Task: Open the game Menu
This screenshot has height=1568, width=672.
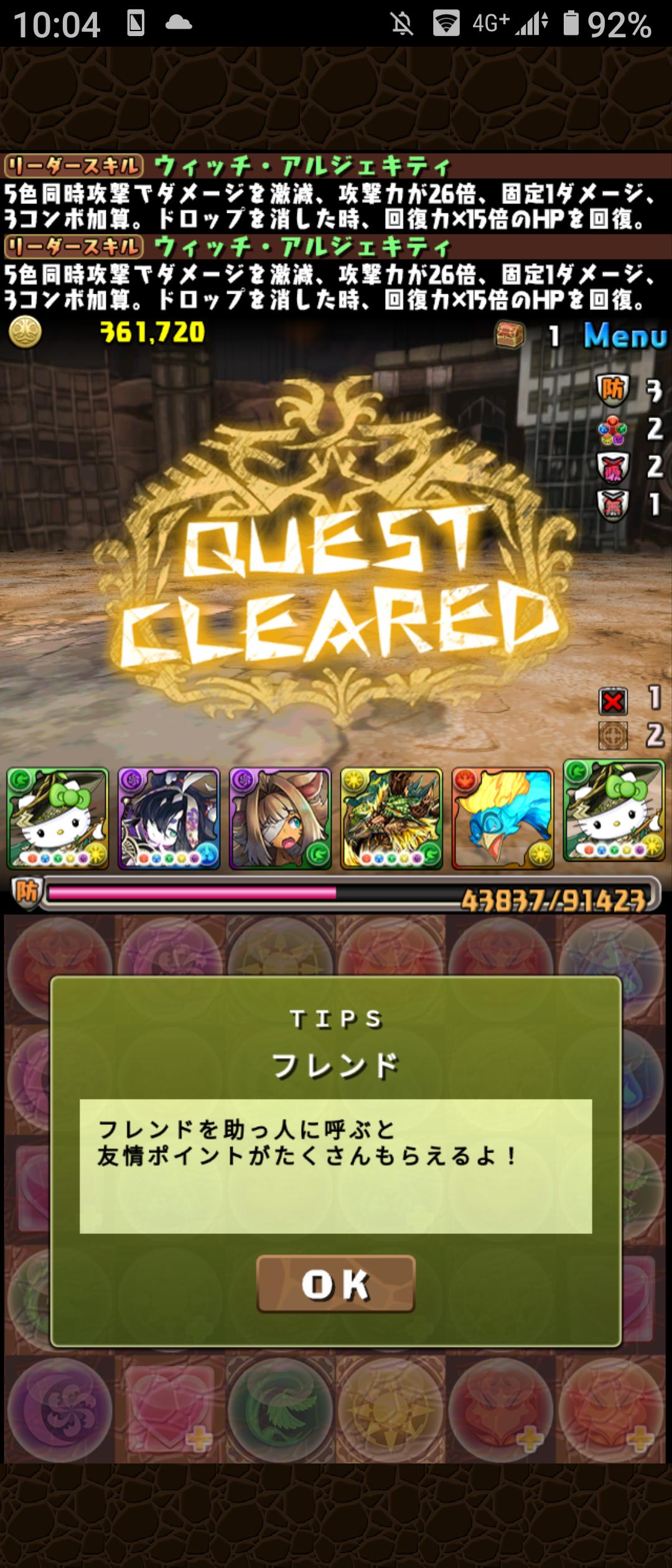Action: pos(625,336)
